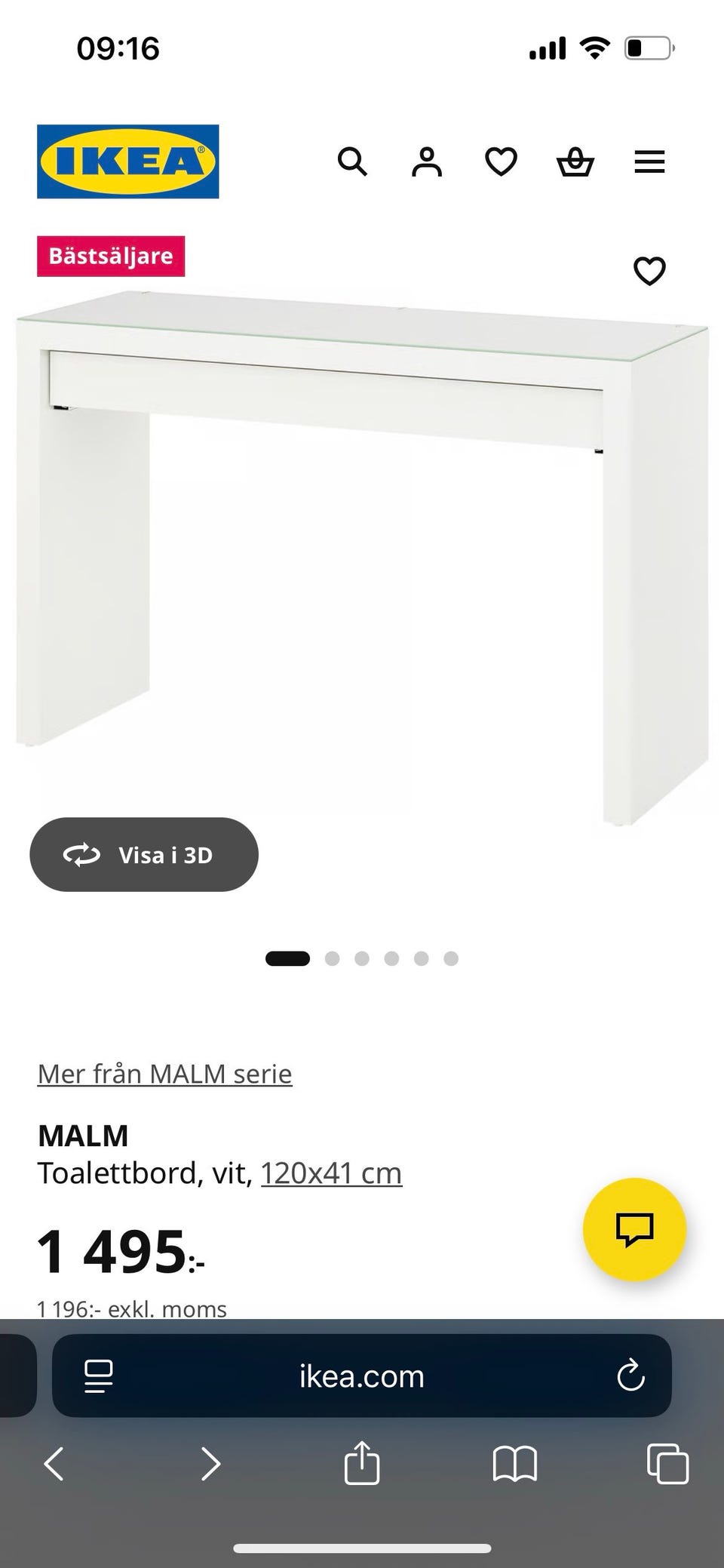Screen dimensions: 724x1568
Task: Open Safari bookmarks
Action: pyautogui.click(x=514, y=1464)
